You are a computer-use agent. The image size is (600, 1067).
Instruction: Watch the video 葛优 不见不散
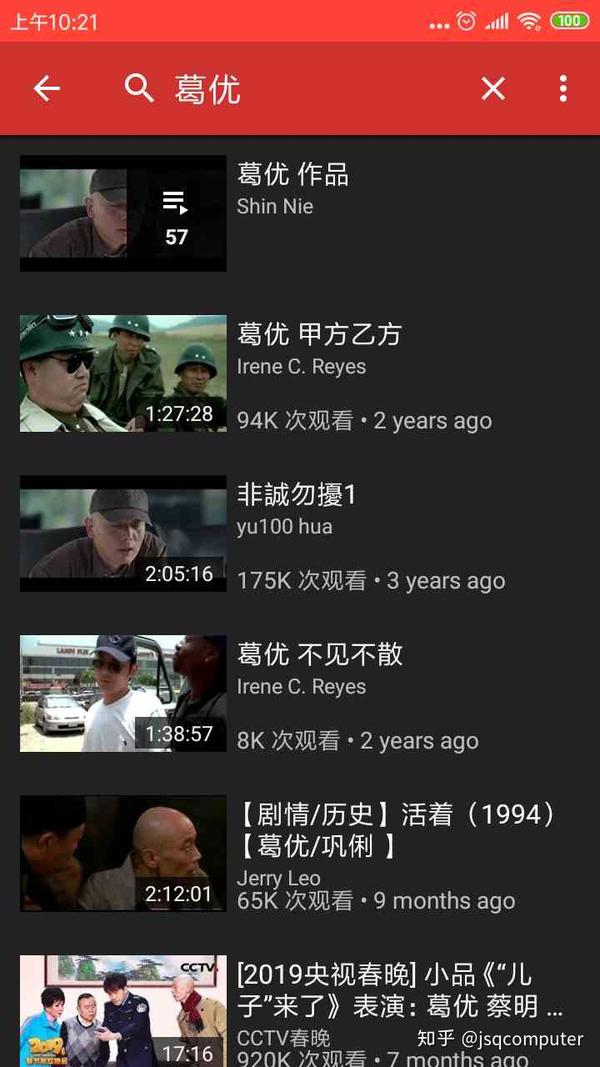[x=123, y=693]
